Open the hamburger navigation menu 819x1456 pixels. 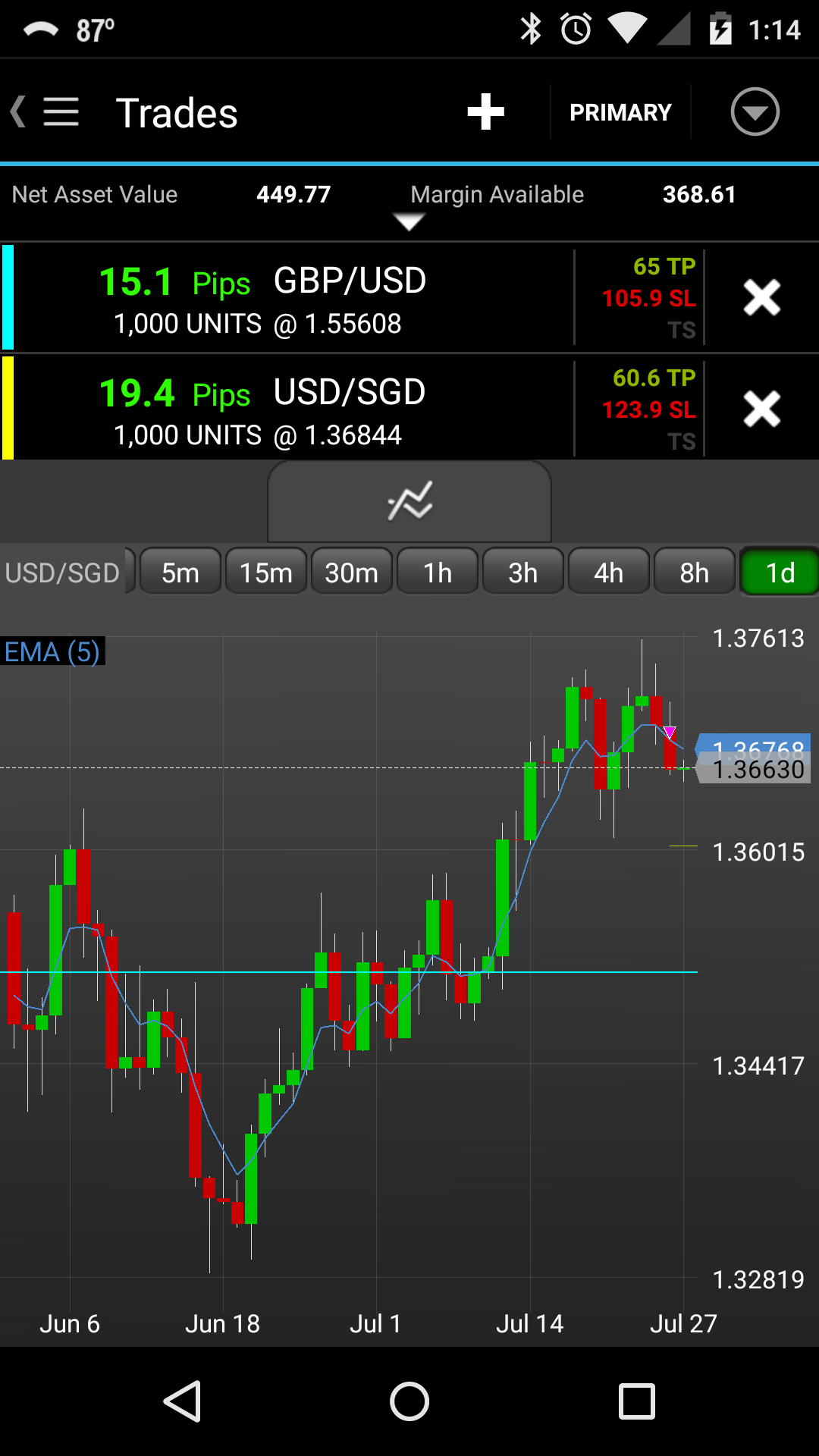[x=61, y=112]
